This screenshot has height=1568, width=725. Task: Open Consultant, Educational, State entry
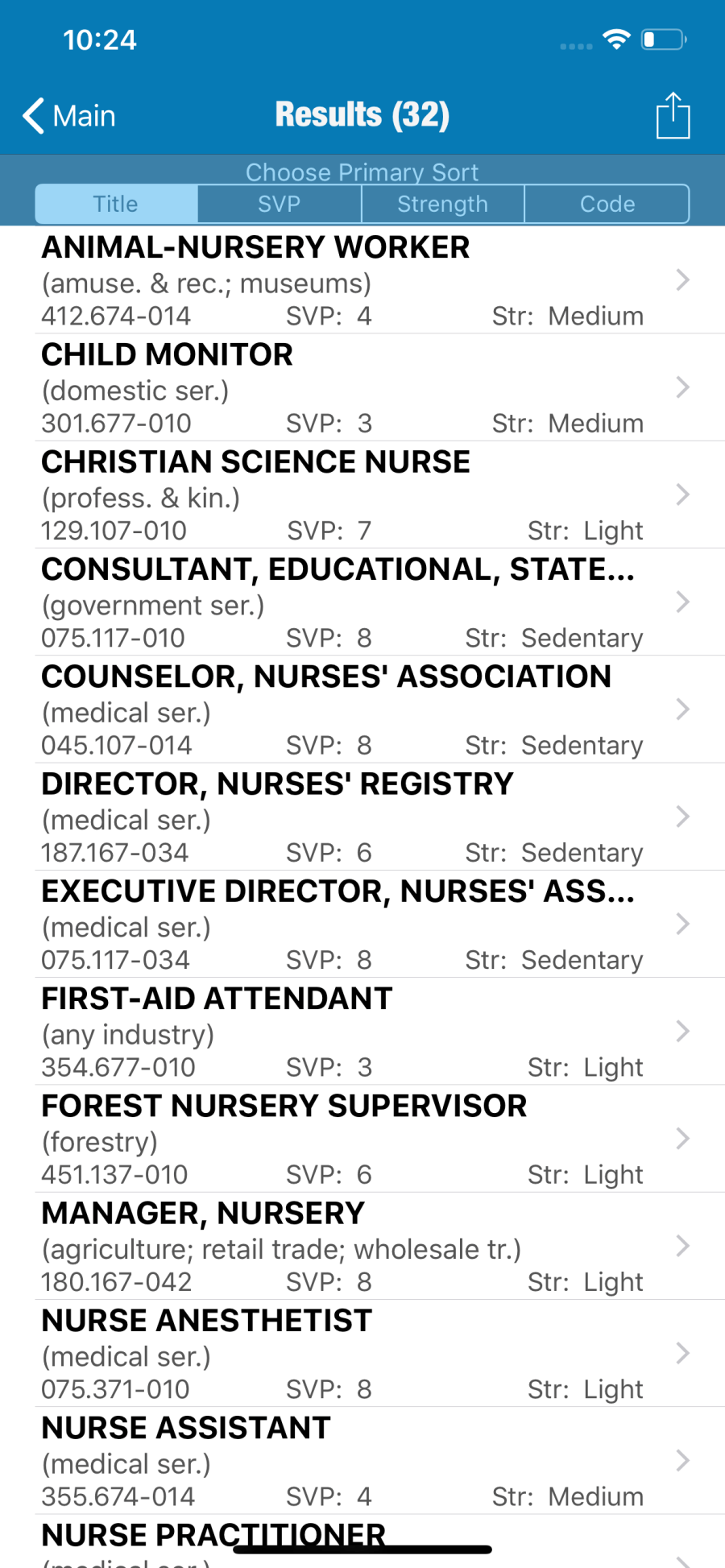(362, 602)
